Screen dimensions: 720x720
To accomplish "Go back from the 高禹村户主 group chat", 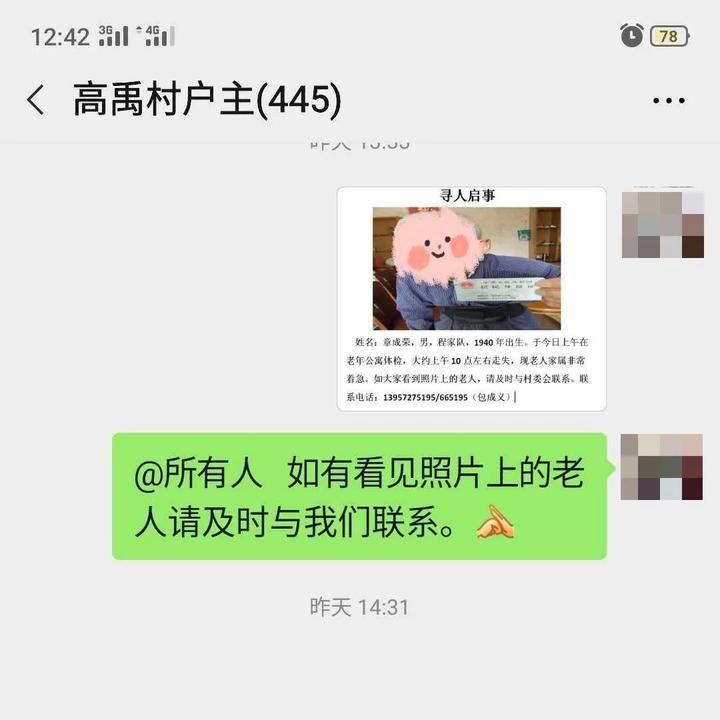I will 36,100.
